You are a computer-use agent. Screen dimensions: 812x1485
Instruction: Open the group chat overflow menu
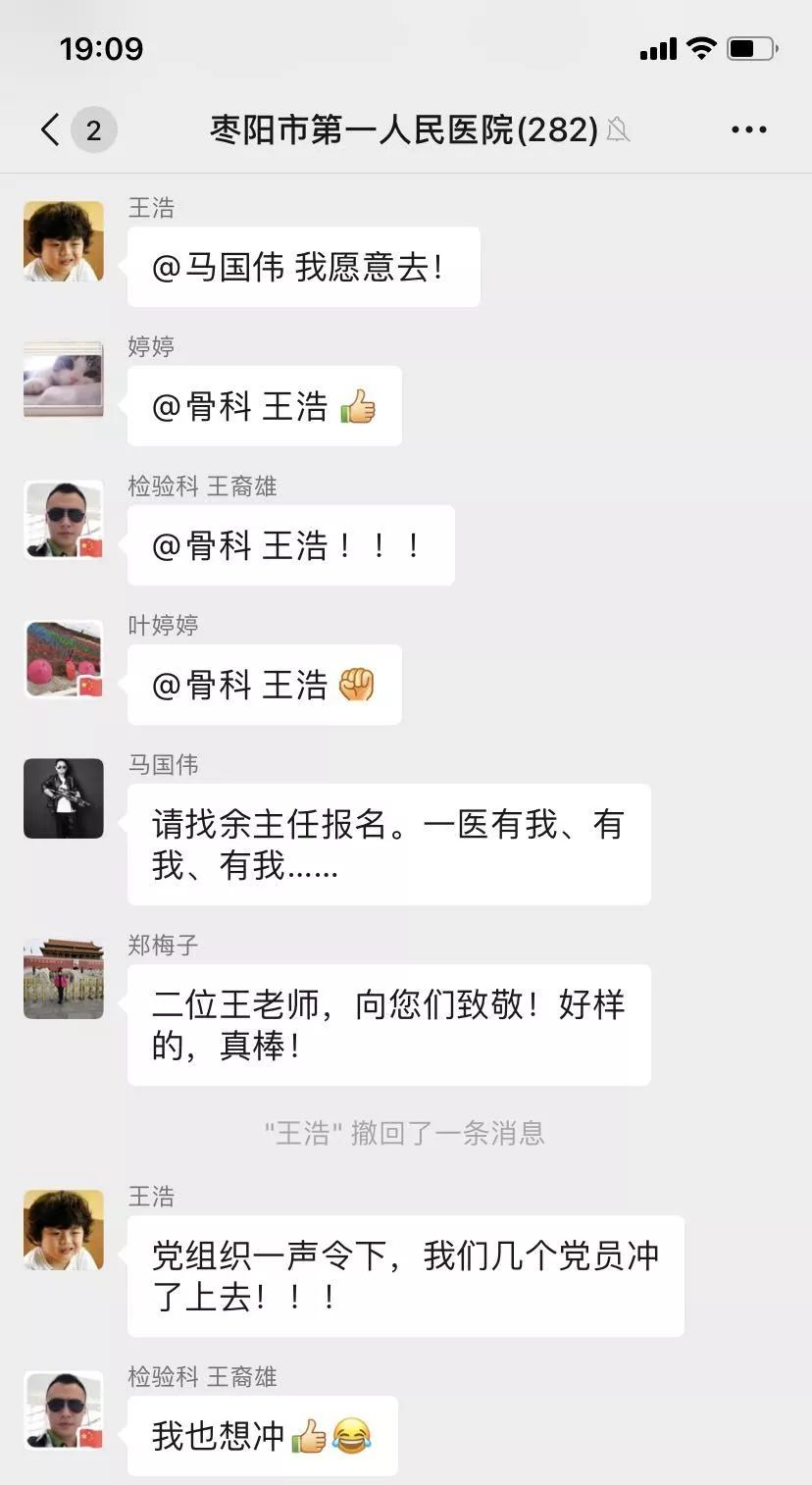point(749,129)
